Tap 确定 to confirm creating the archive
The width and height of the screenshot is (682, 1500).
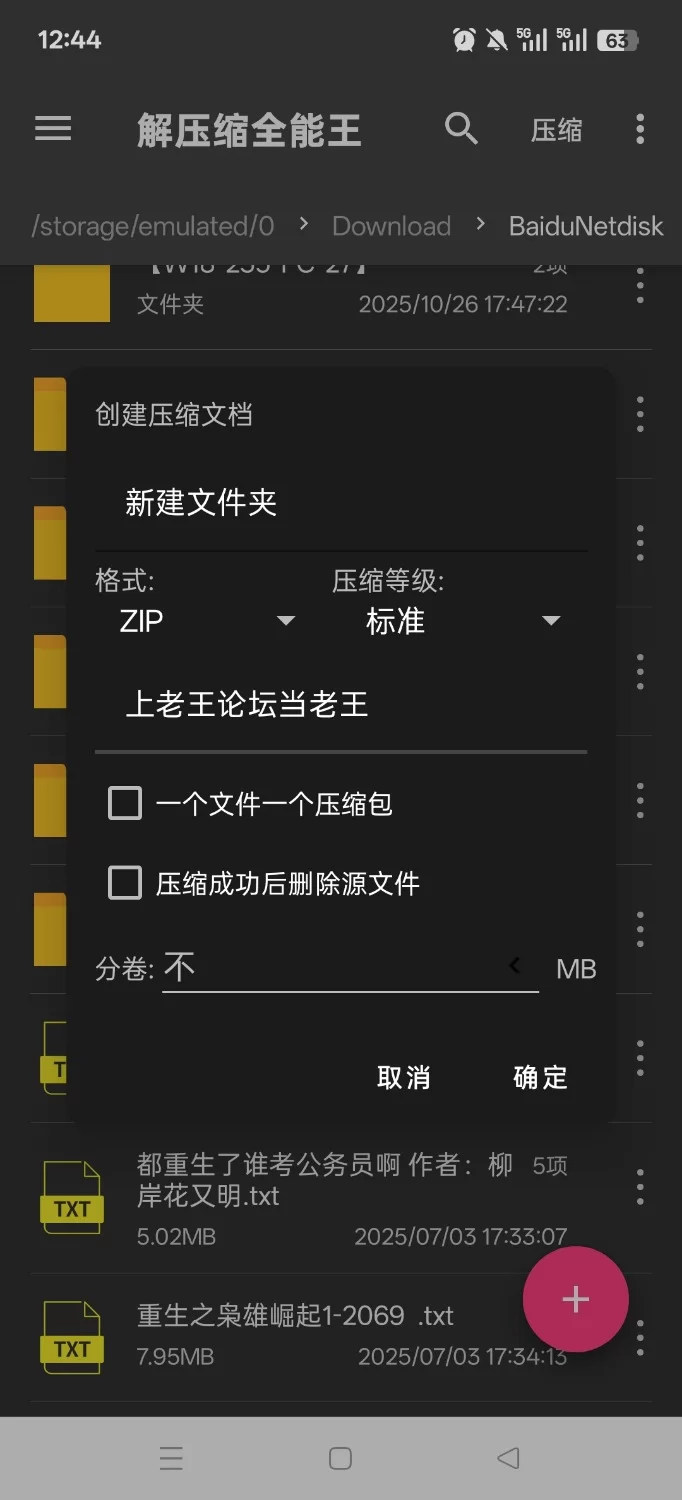540,1077
